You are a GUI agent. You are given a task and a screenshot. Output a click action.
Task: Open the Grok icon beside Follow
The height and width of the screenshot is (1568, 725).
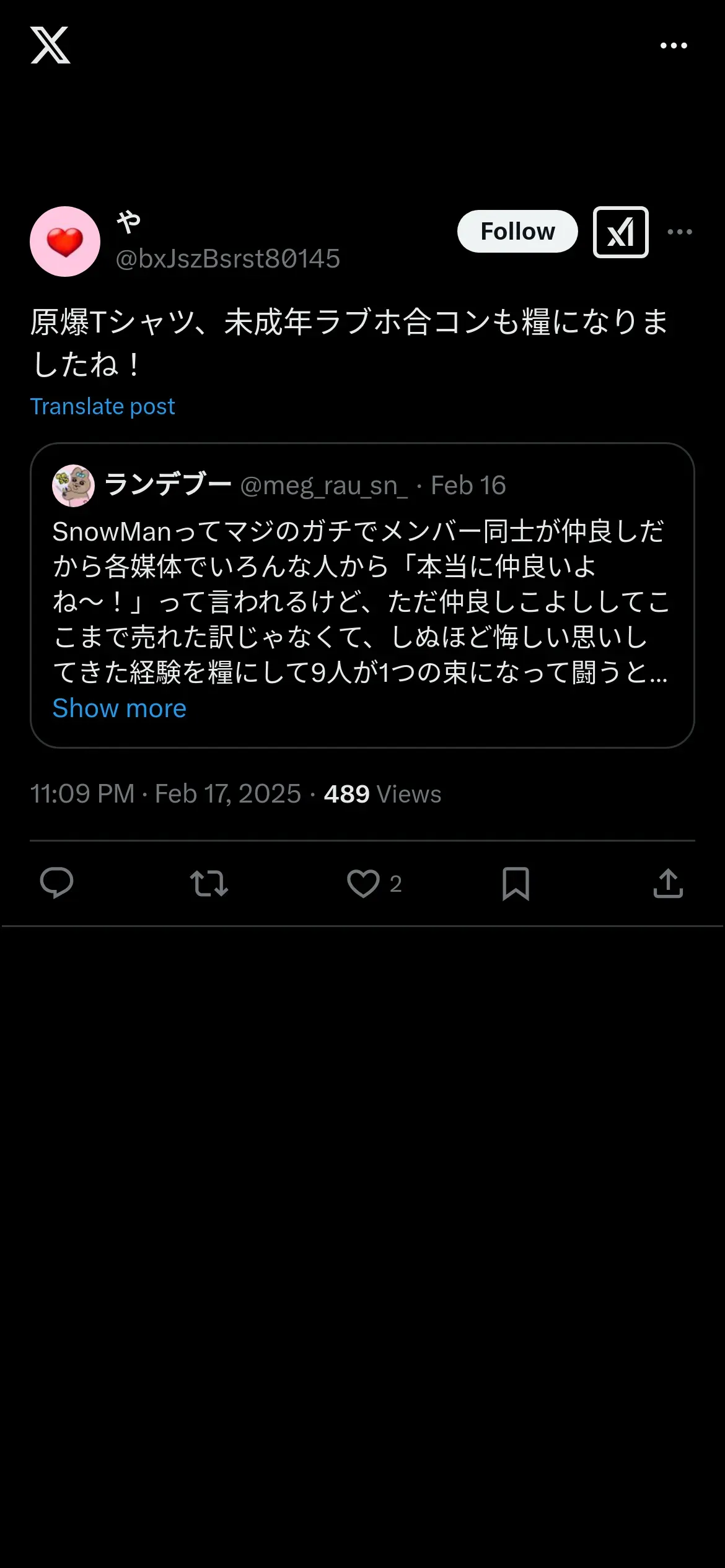click(620, 232)
